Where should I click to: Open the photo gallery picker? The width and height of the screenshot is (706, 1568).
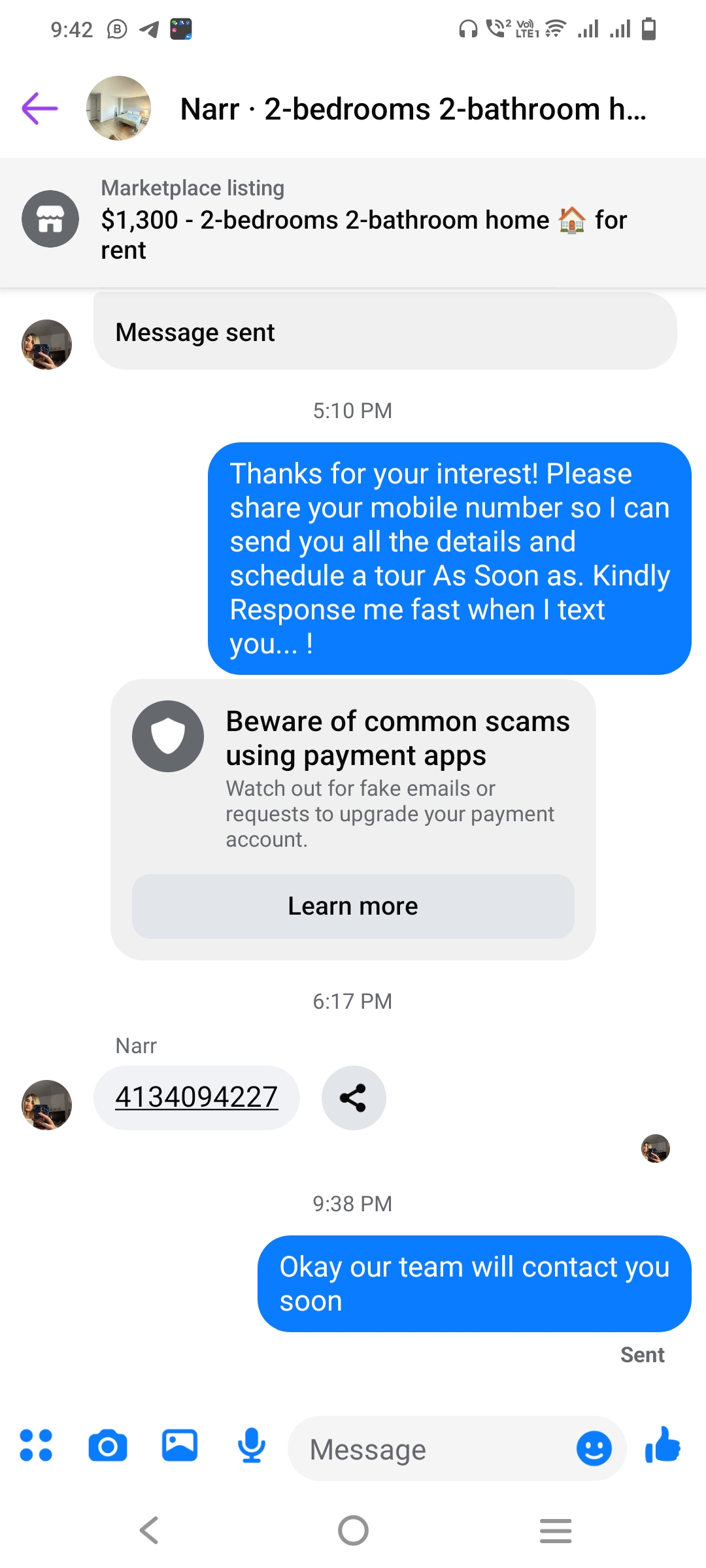(180, 1445)
